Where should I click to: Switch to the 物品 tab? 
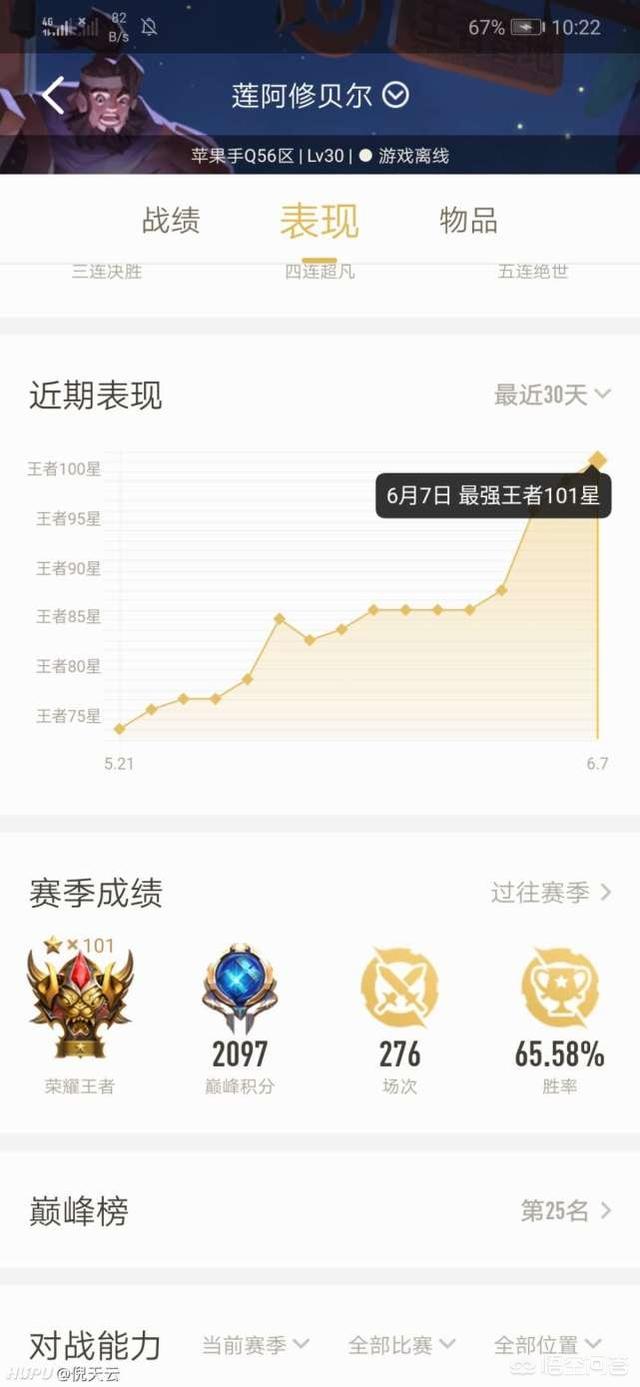pos(469,220)
